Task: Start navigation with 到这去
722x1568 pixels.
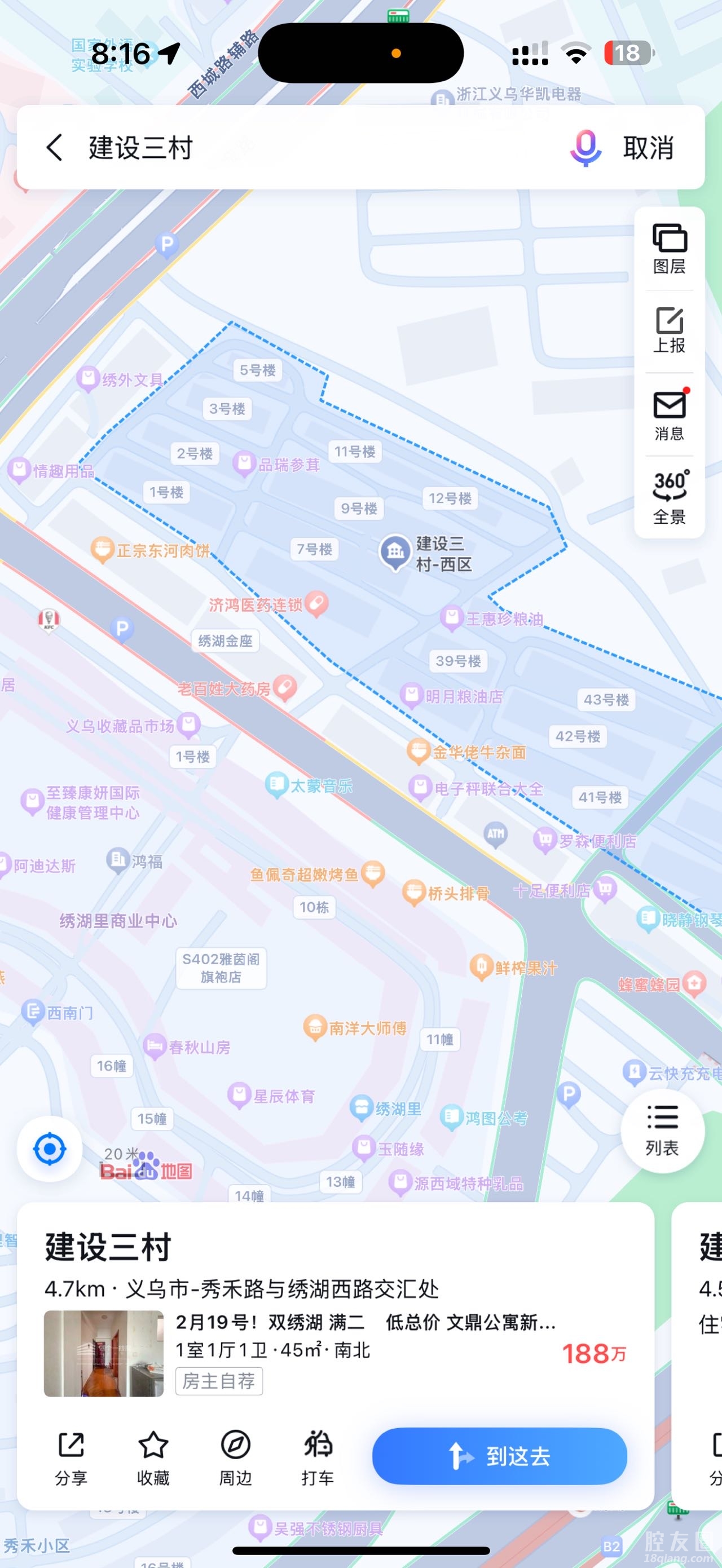Action: coord(499,1456)
